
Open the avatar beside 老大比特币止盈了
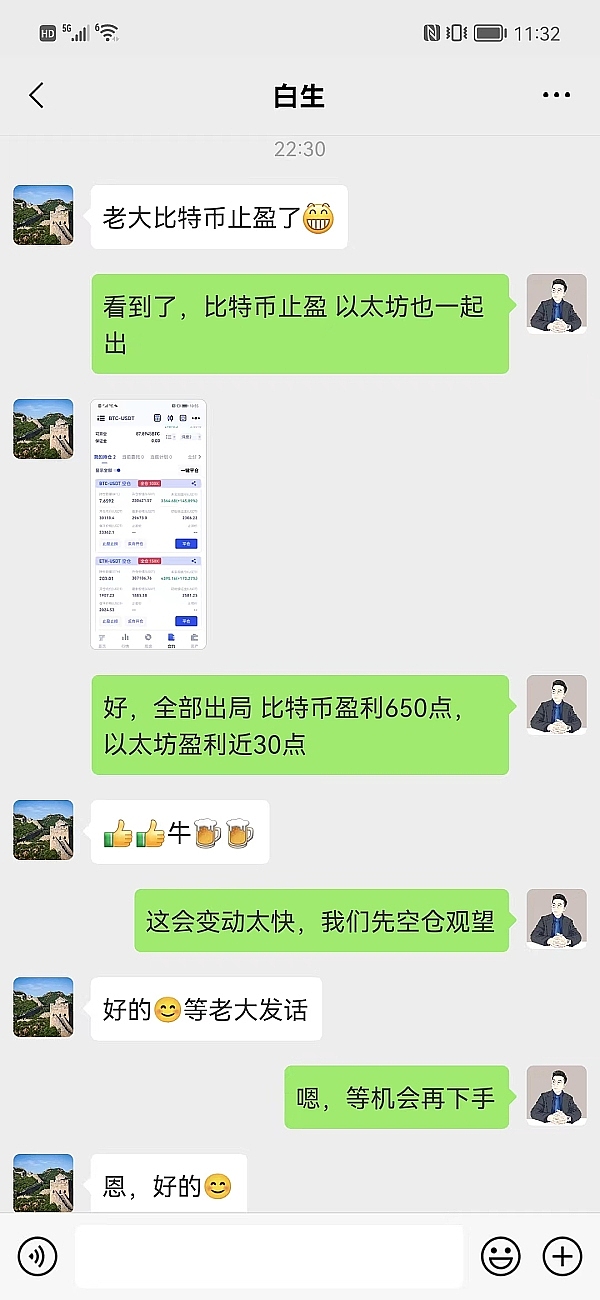pos(43,215)
